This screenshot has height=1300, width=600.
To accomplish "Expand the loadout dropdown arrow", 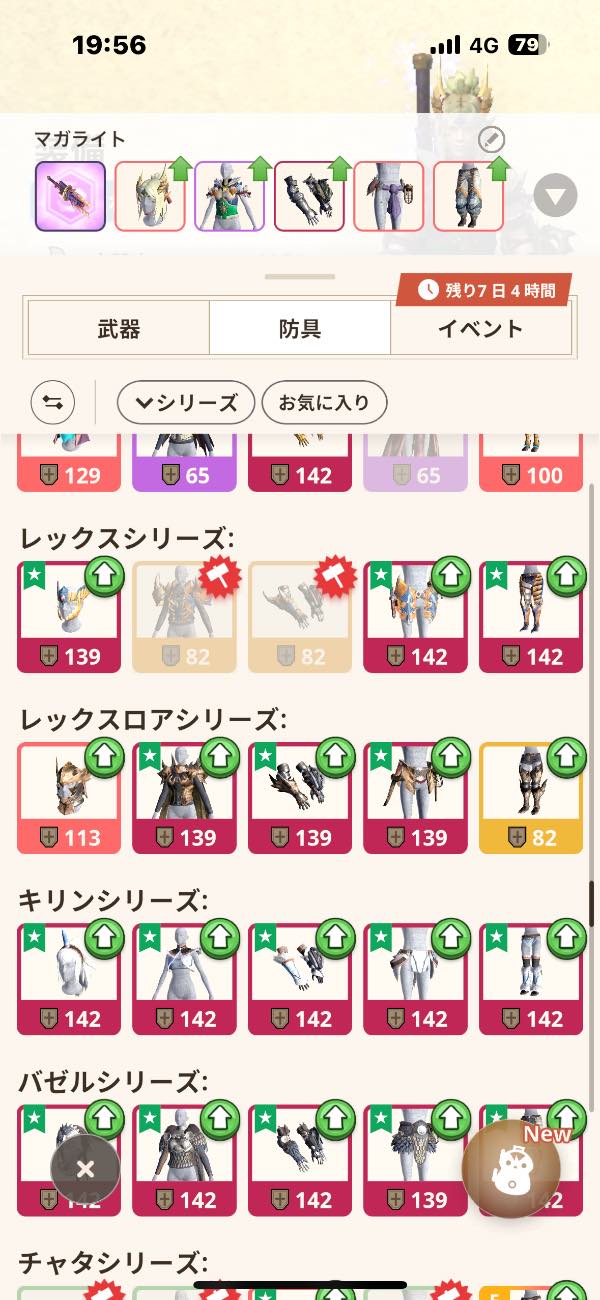I will 555,196.
